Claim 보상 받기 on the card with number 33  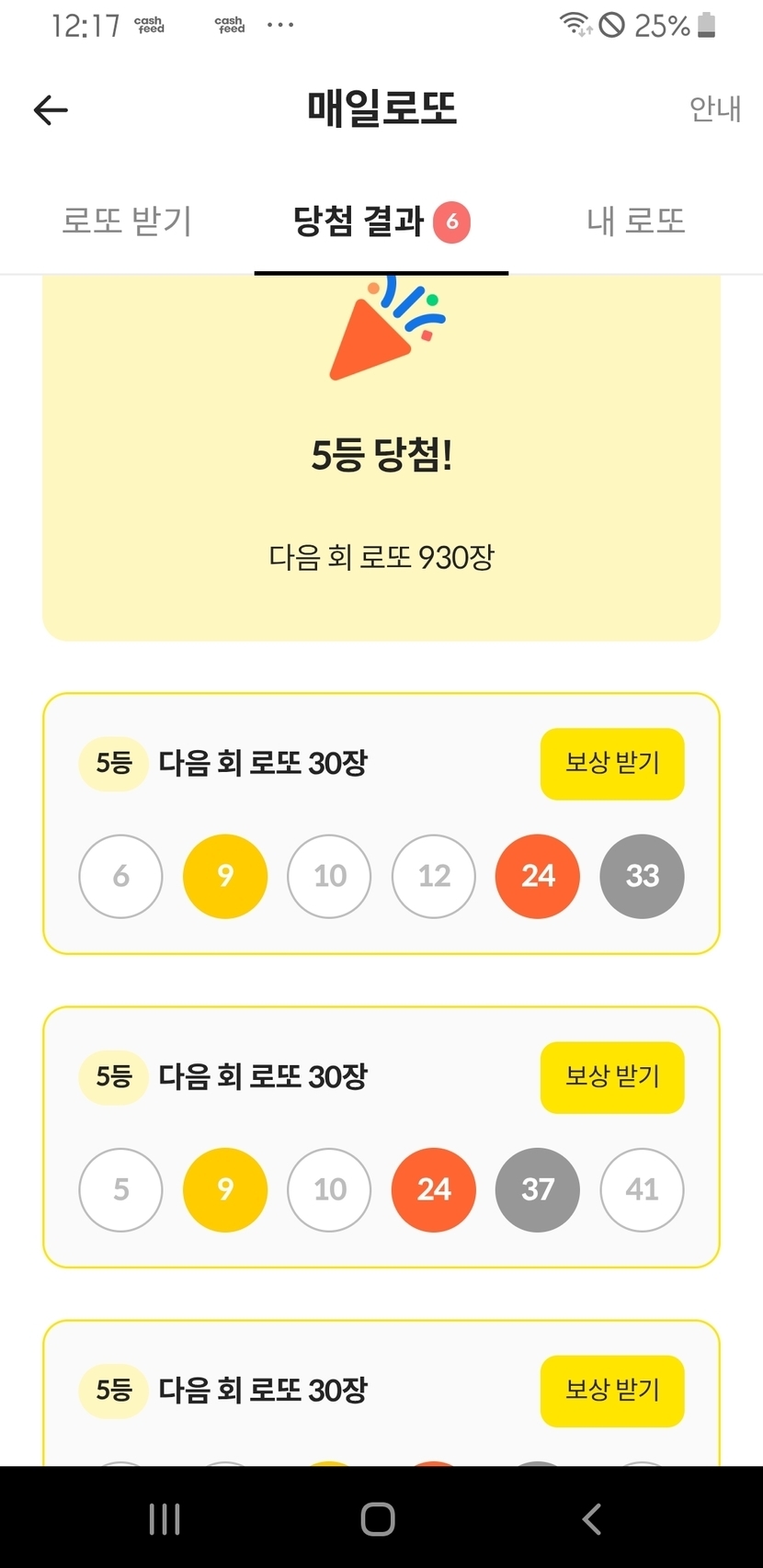612,764
